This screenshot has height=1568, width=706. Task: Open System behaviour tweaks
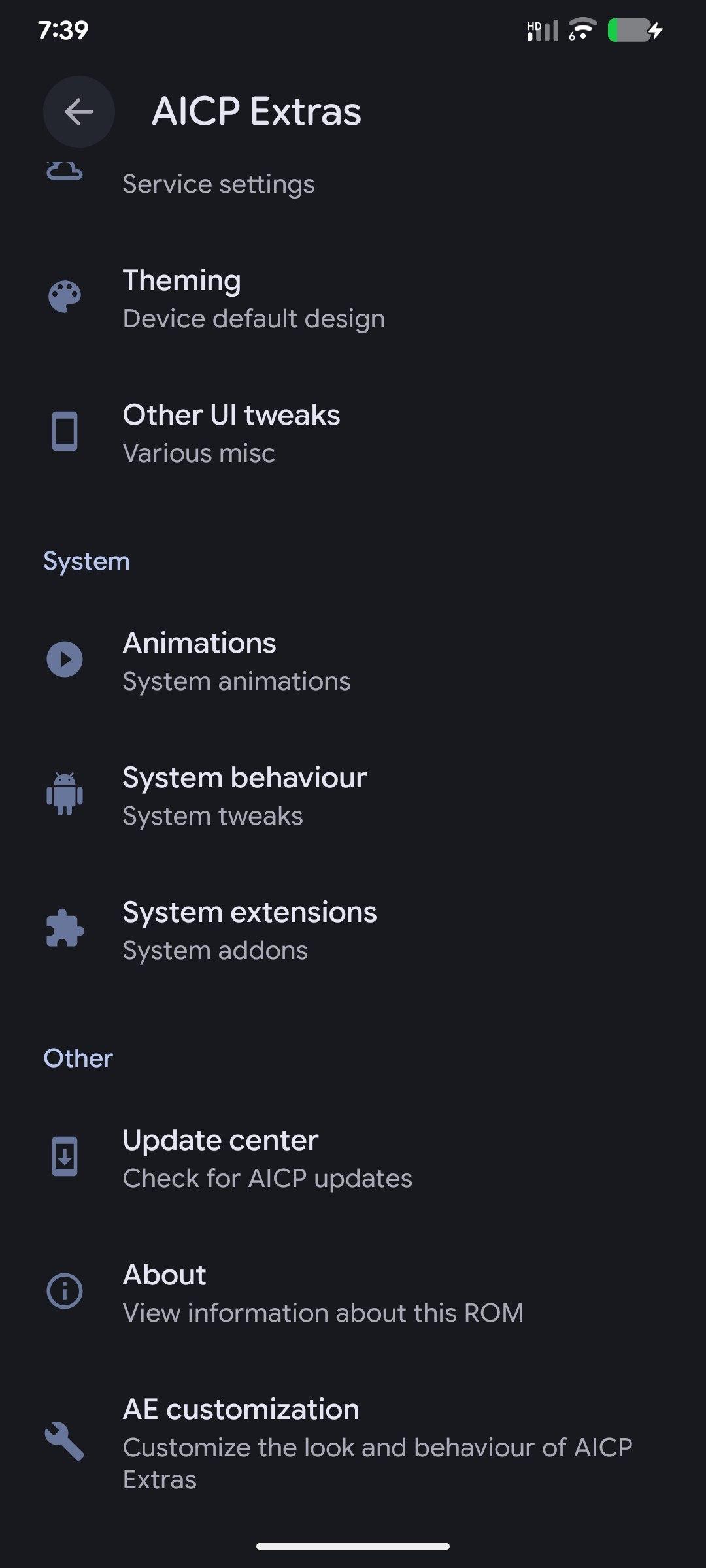[x=244, y=796]
